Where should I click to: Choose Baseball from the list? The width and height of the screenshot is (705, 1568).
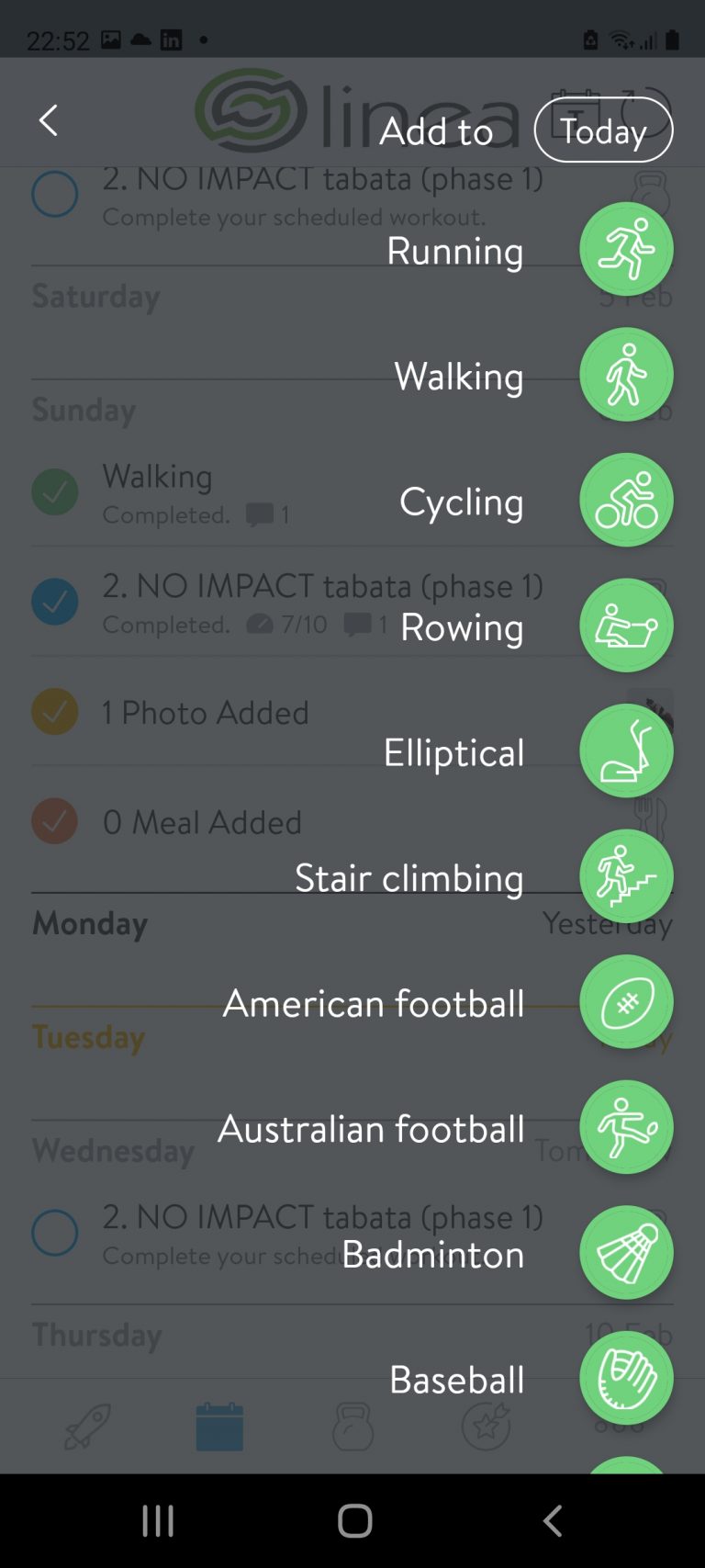[626, 1378]
